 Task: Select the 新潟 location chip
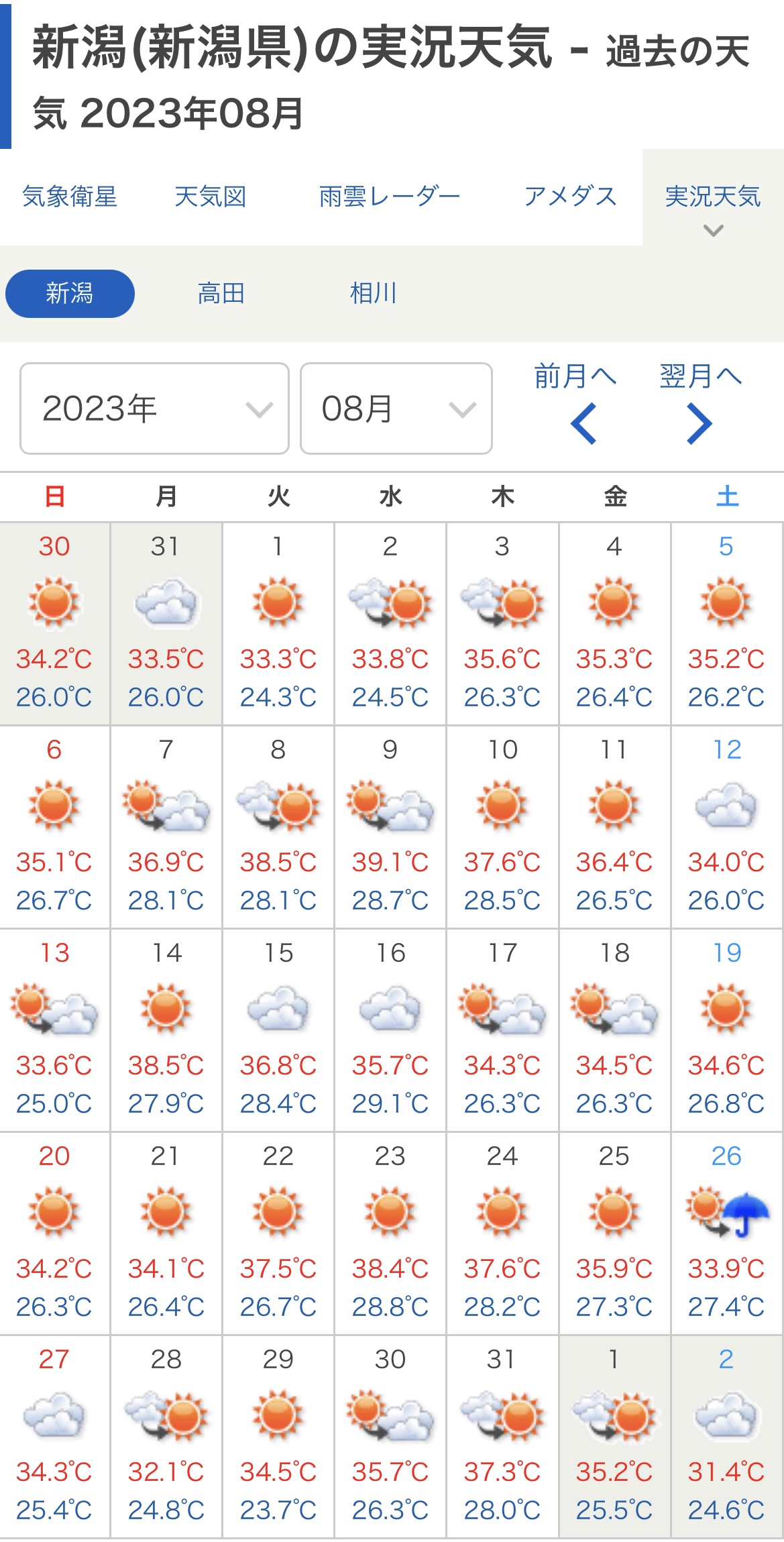(x=70, y=293)
